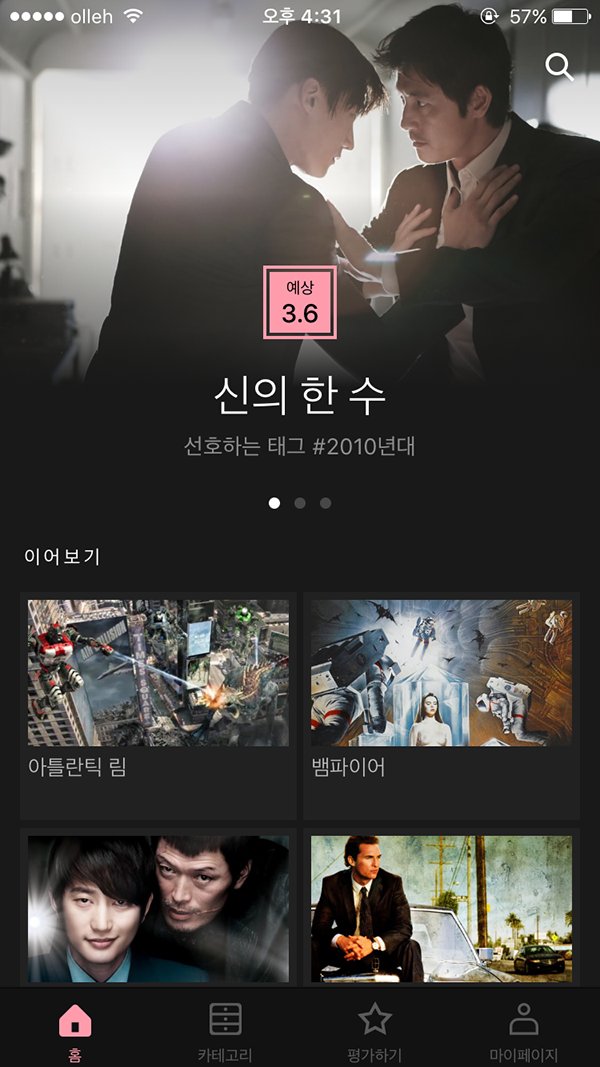Open the 뱀파이어 movie card
This screenshot has width=600, height=1067.
pyautogui.click(x=441, y=700)
